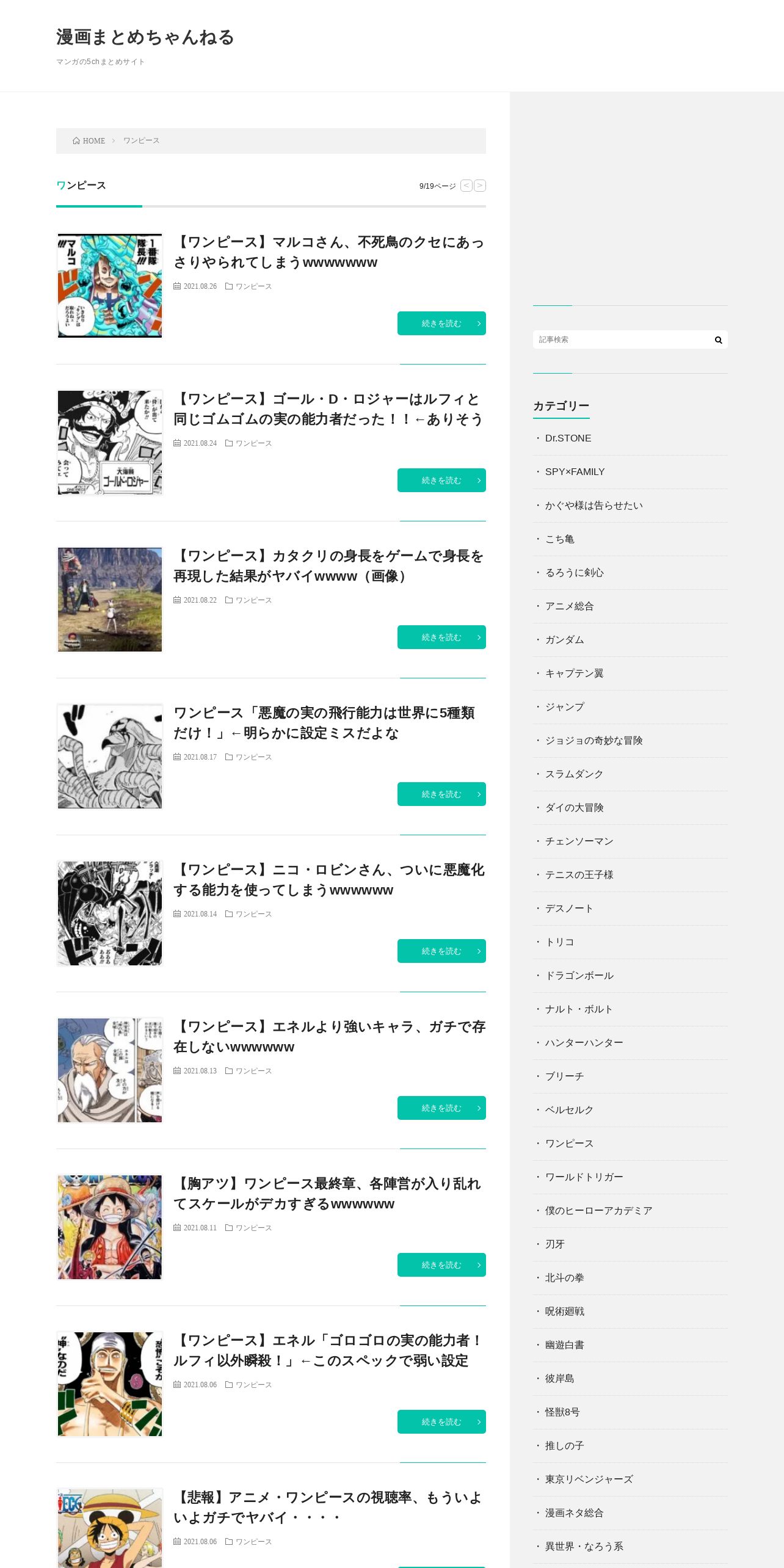The width and height of the screenshot is (784, 1568).
Task: Select the SPY×FAMILY category
Action: point(575,472)
